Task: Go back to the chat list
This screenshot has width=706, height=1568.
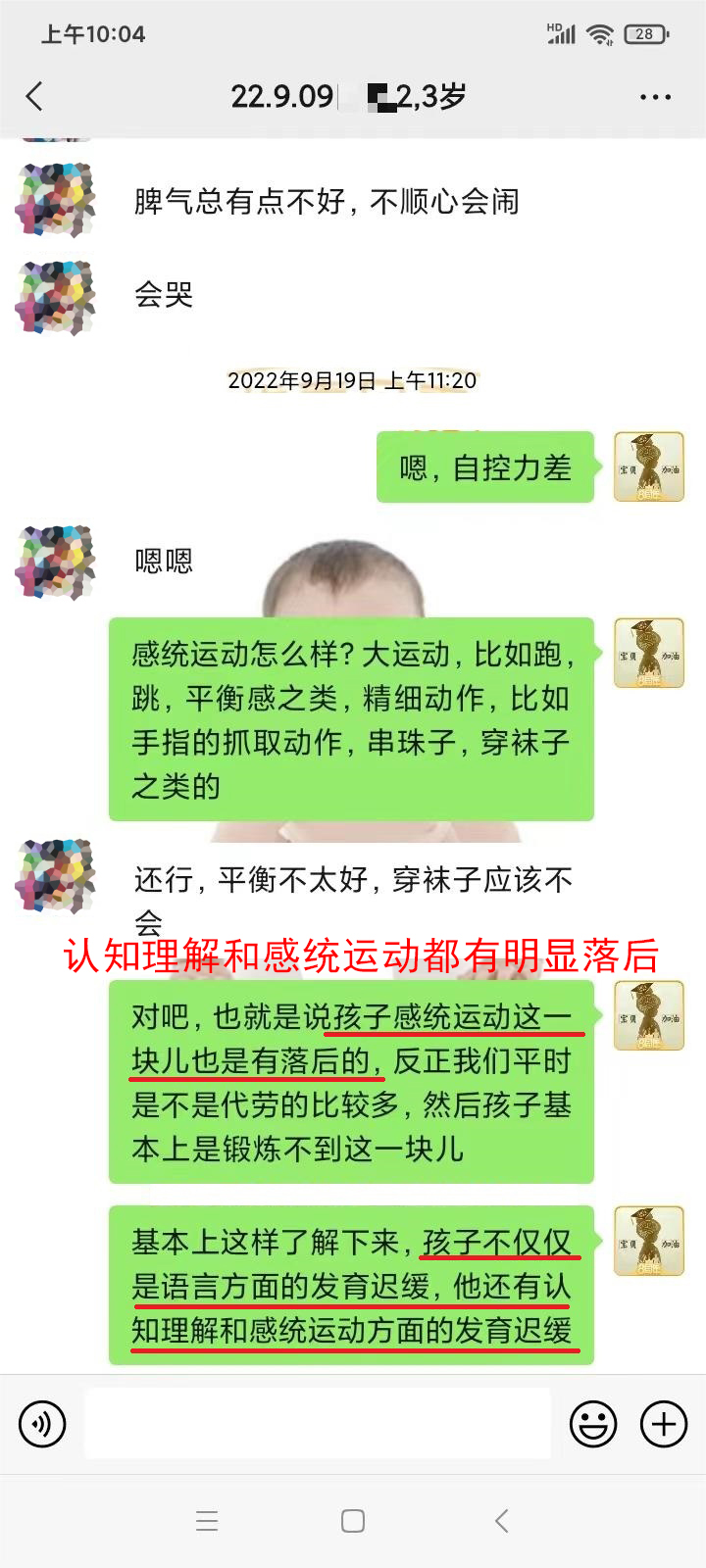Action: click(x=35, y=97)
